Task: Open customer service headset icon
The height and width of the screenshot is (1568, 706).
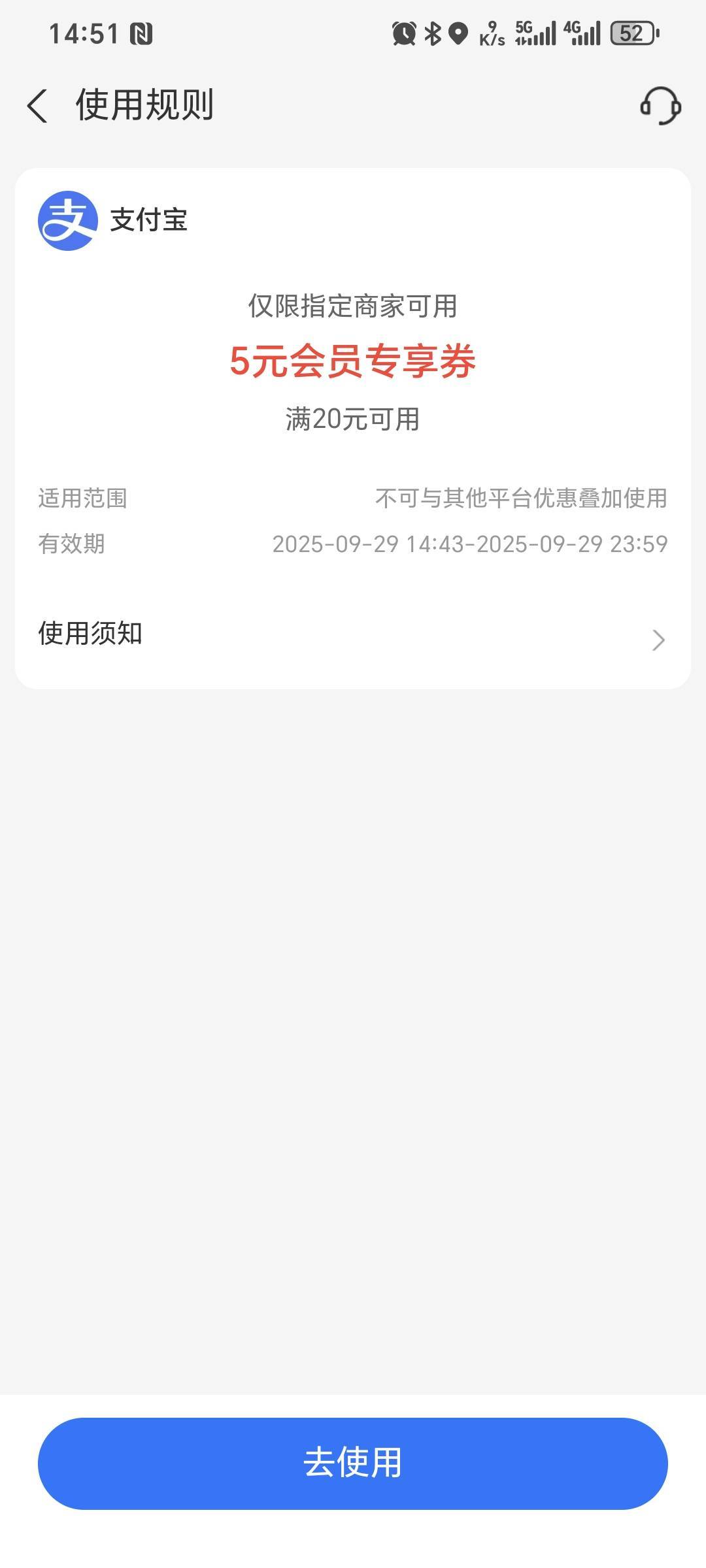Action: pos(660,106)
